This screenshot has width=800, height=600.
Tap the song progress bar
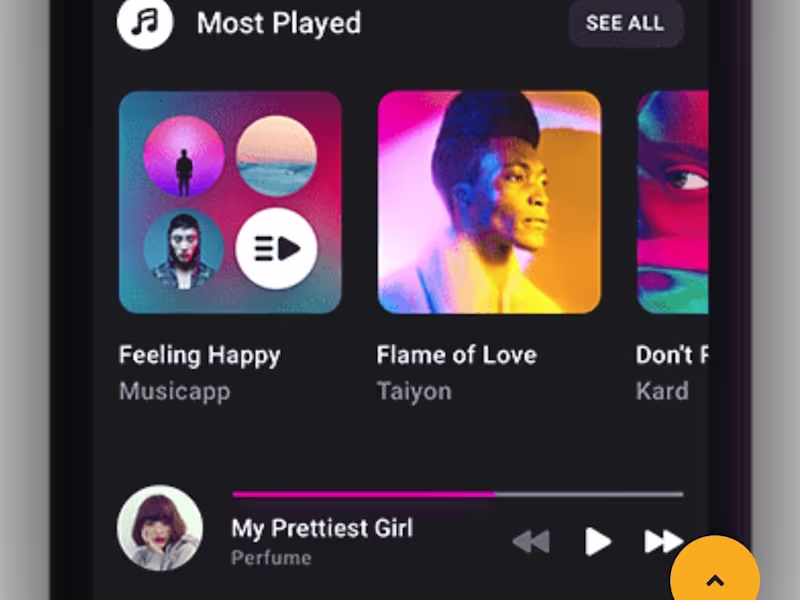458,494
